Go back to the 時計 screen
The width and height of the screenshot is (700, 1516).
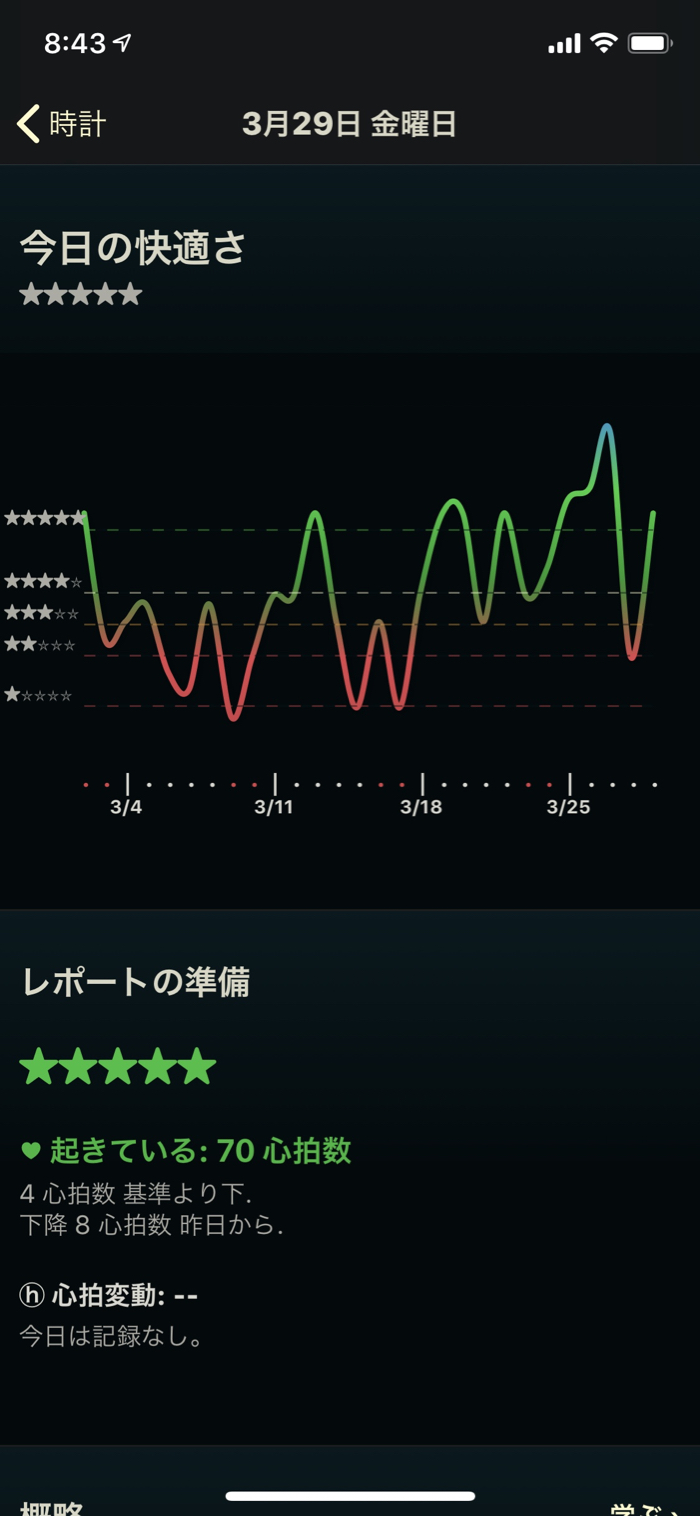point(62,124)
